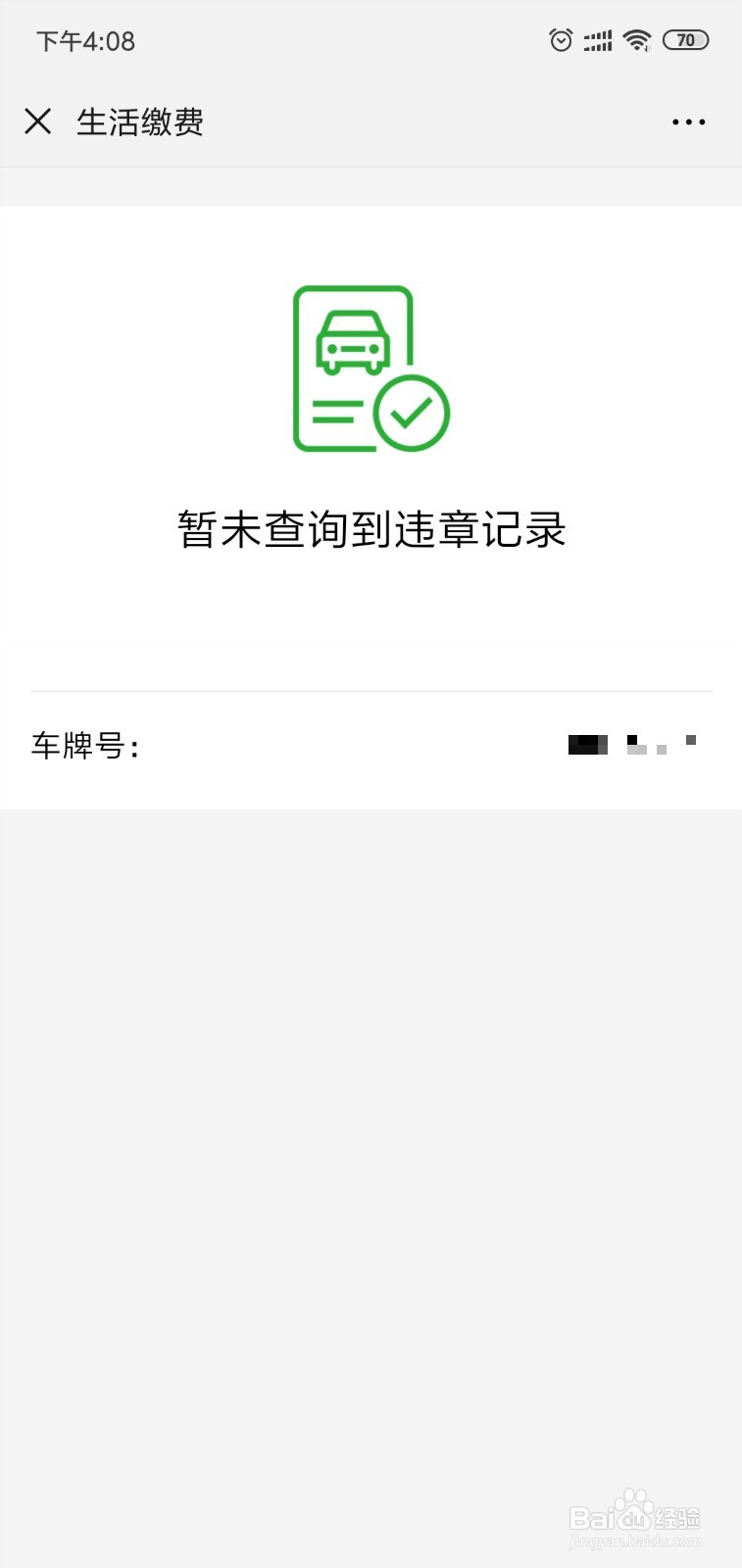Select the 生活缴费 title text
The height and width of the screenshot is (1568, 742).
(140, 122)
